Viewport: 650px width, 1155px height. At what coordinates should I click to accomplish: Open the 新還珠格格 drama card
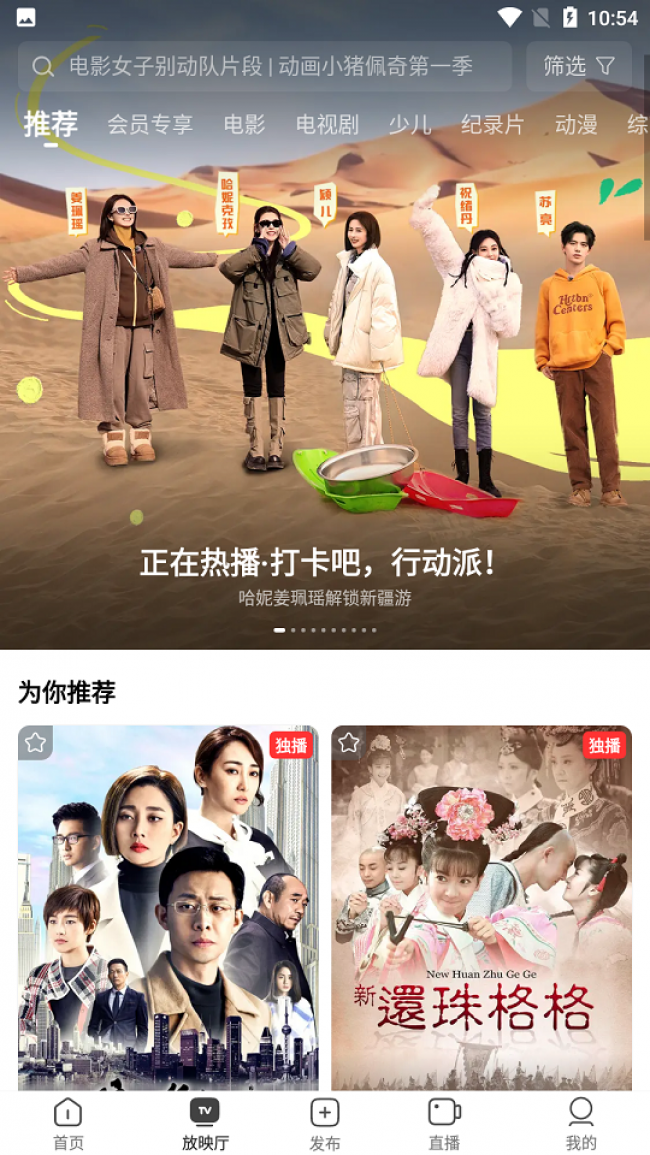[481, 910]
